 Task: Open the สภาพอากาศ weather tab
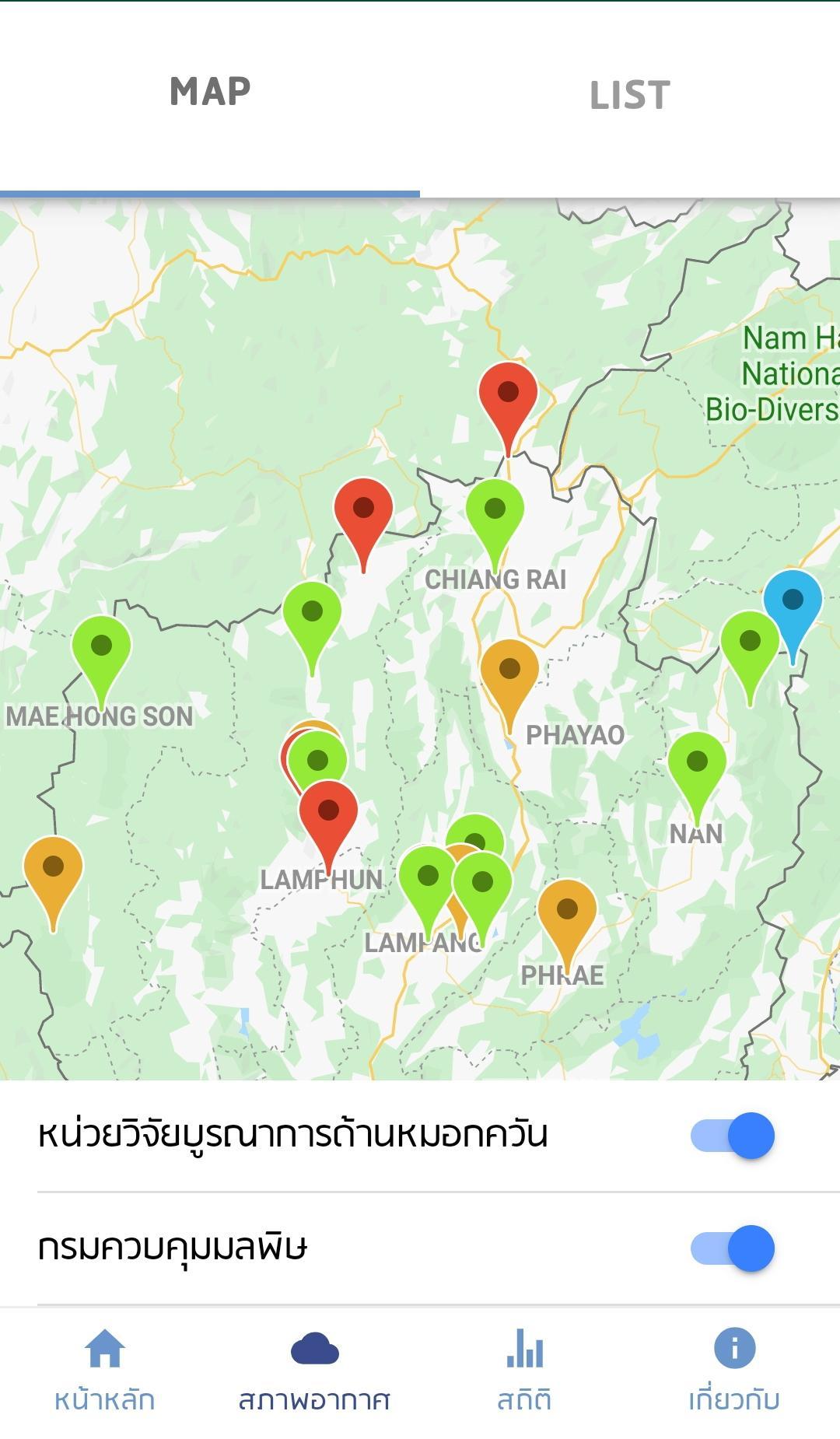[314, 1369]
